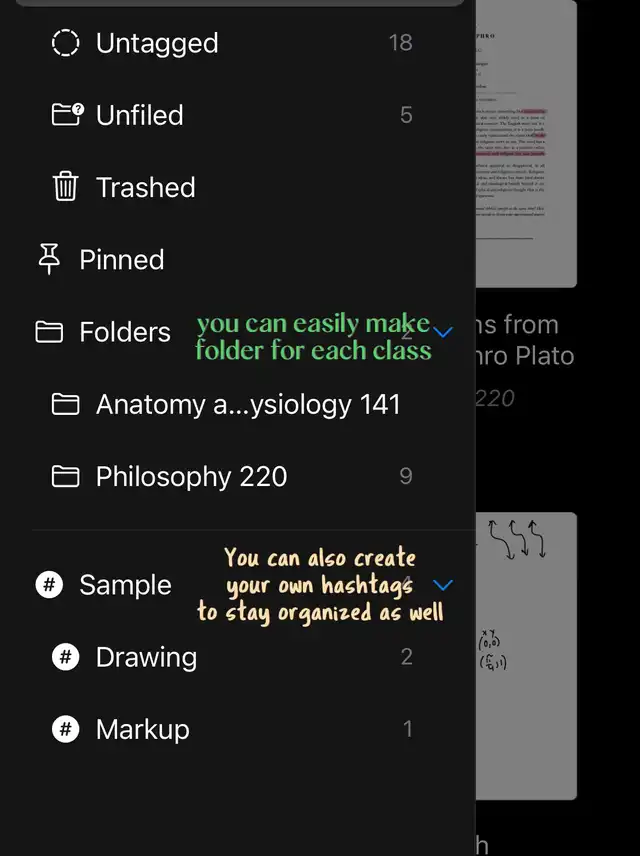Open the Philosophy 220 folder
Image resolution: width=640 pixels, height=856 pixels.
[x=191, y=477]
